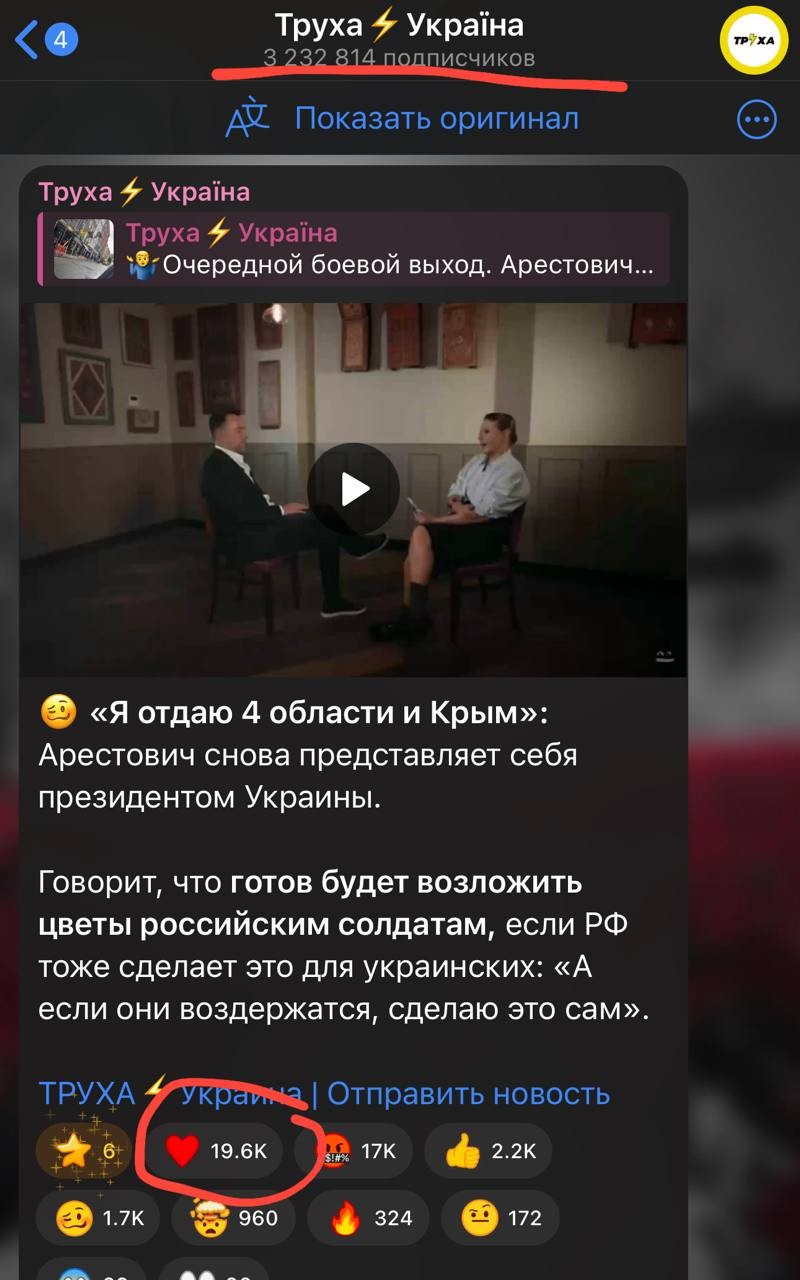Add the thumbs-up reaction 2.2K
Image resolution: width=800 pixels, height=1280 pixels.
487,1152
